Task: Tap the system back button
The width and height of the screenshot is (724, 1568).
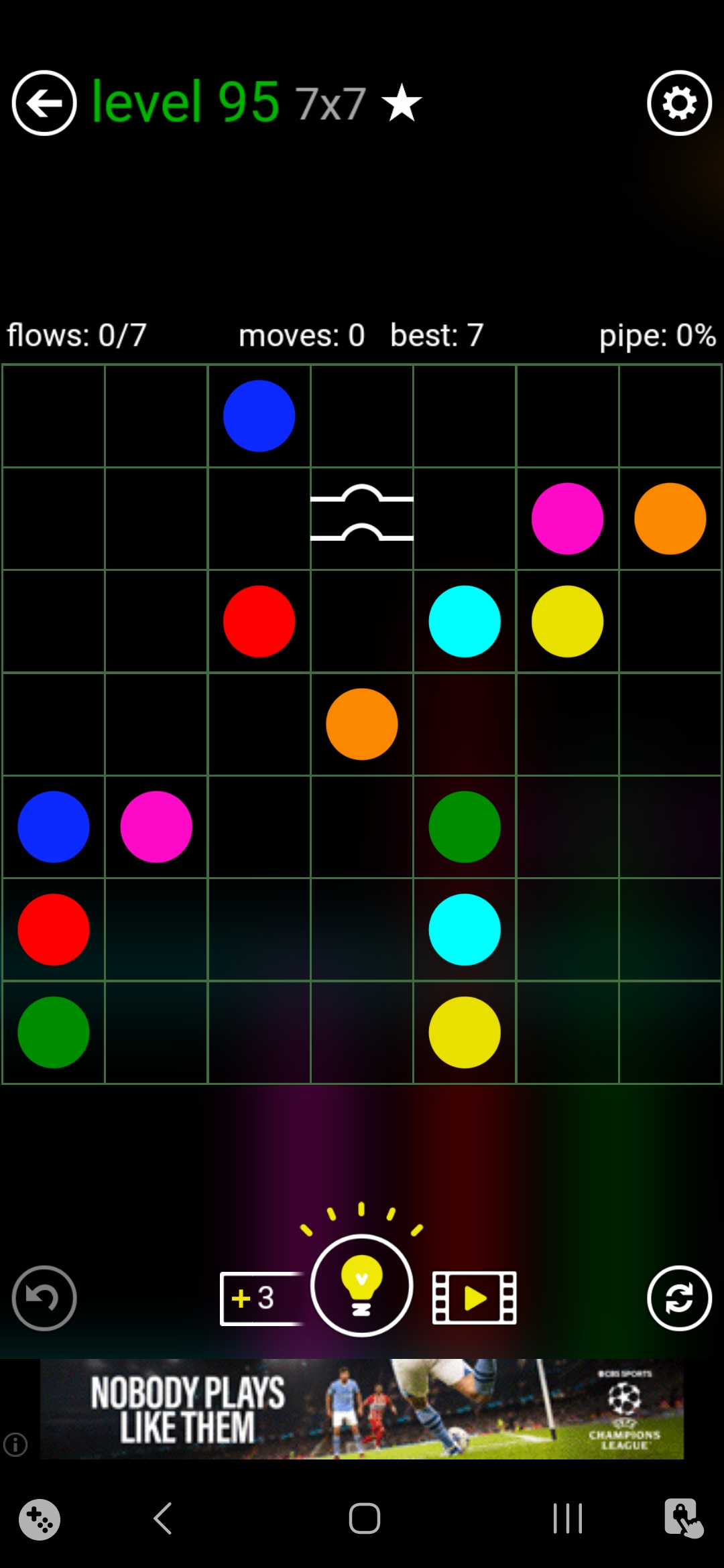Action: tap(164, 1518)
